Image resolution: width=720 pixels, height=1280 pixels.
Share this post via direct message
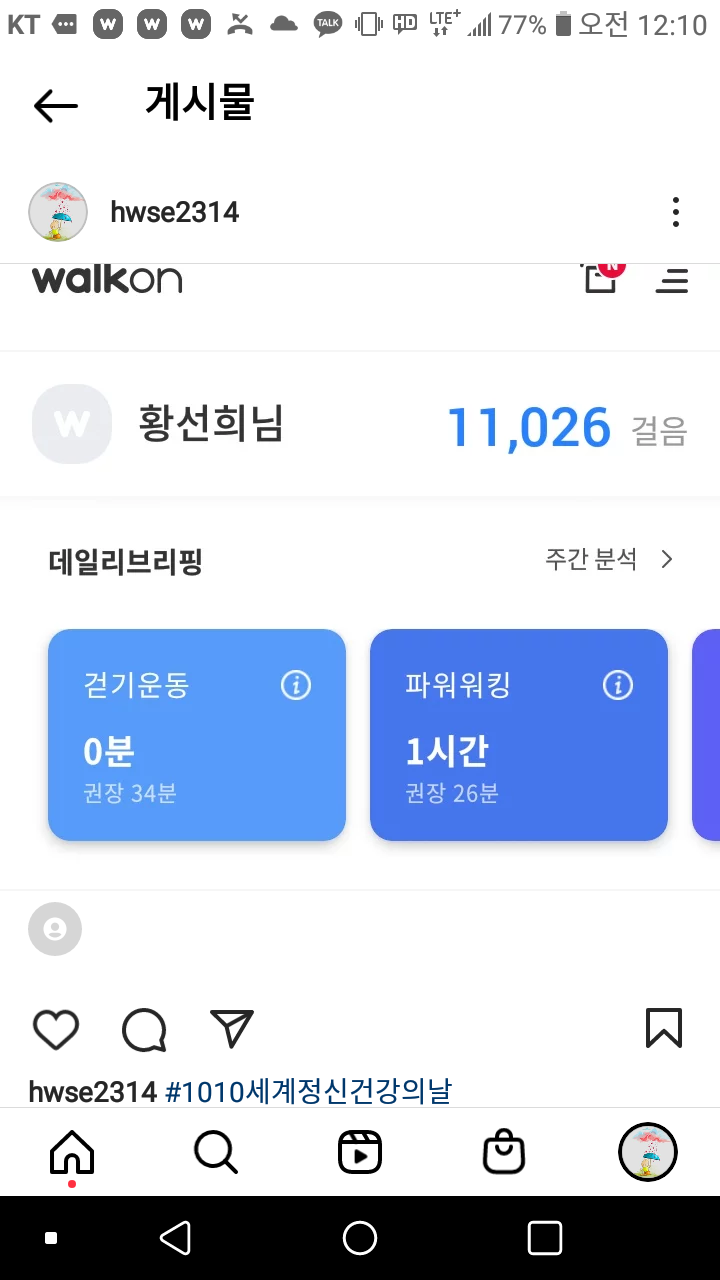(232, 1029)
